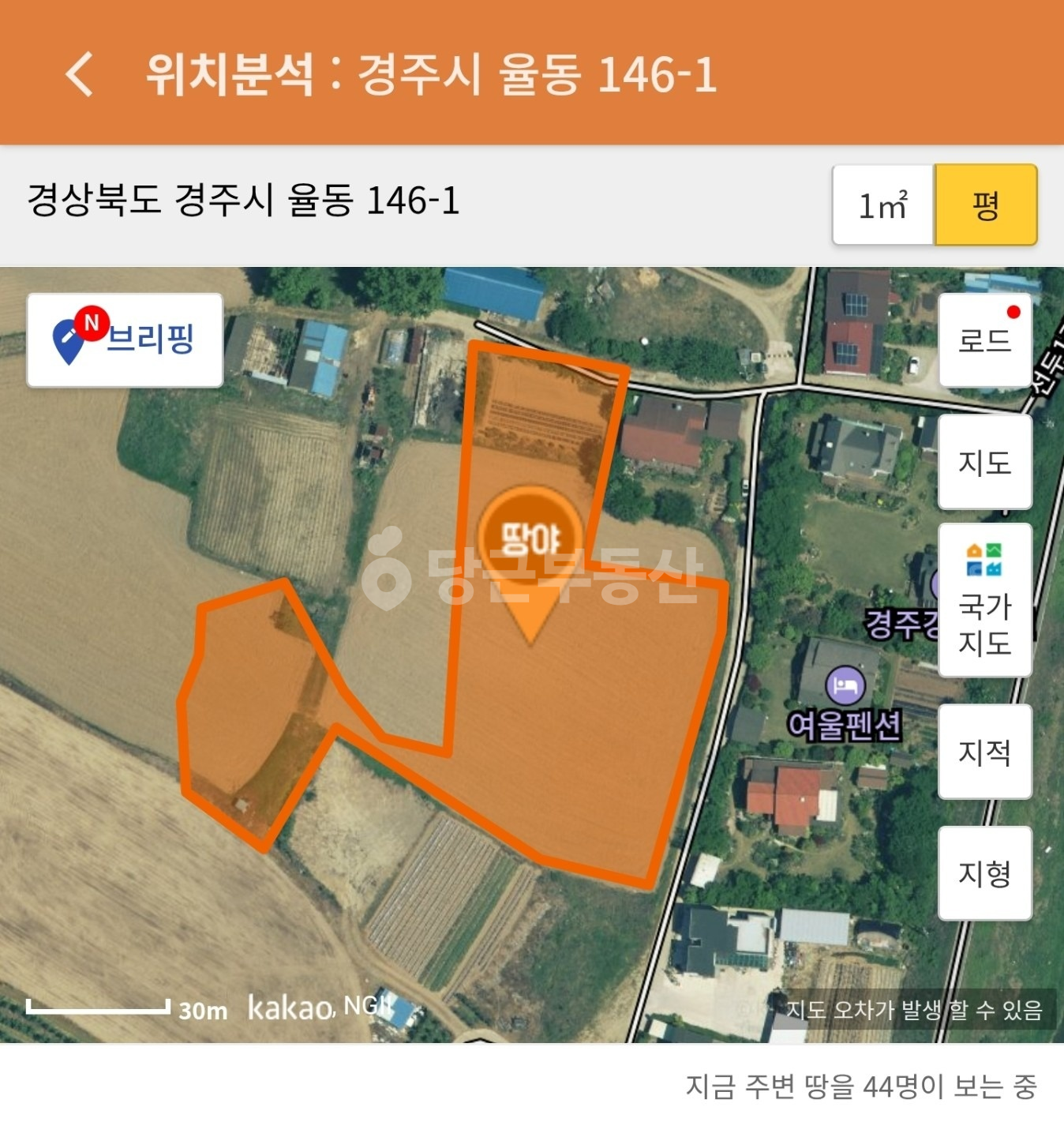This screenshot has width=1064, height=1137.
Task: Select the 평 unit option
Action: pyautogui.click(x=986, y=205)
